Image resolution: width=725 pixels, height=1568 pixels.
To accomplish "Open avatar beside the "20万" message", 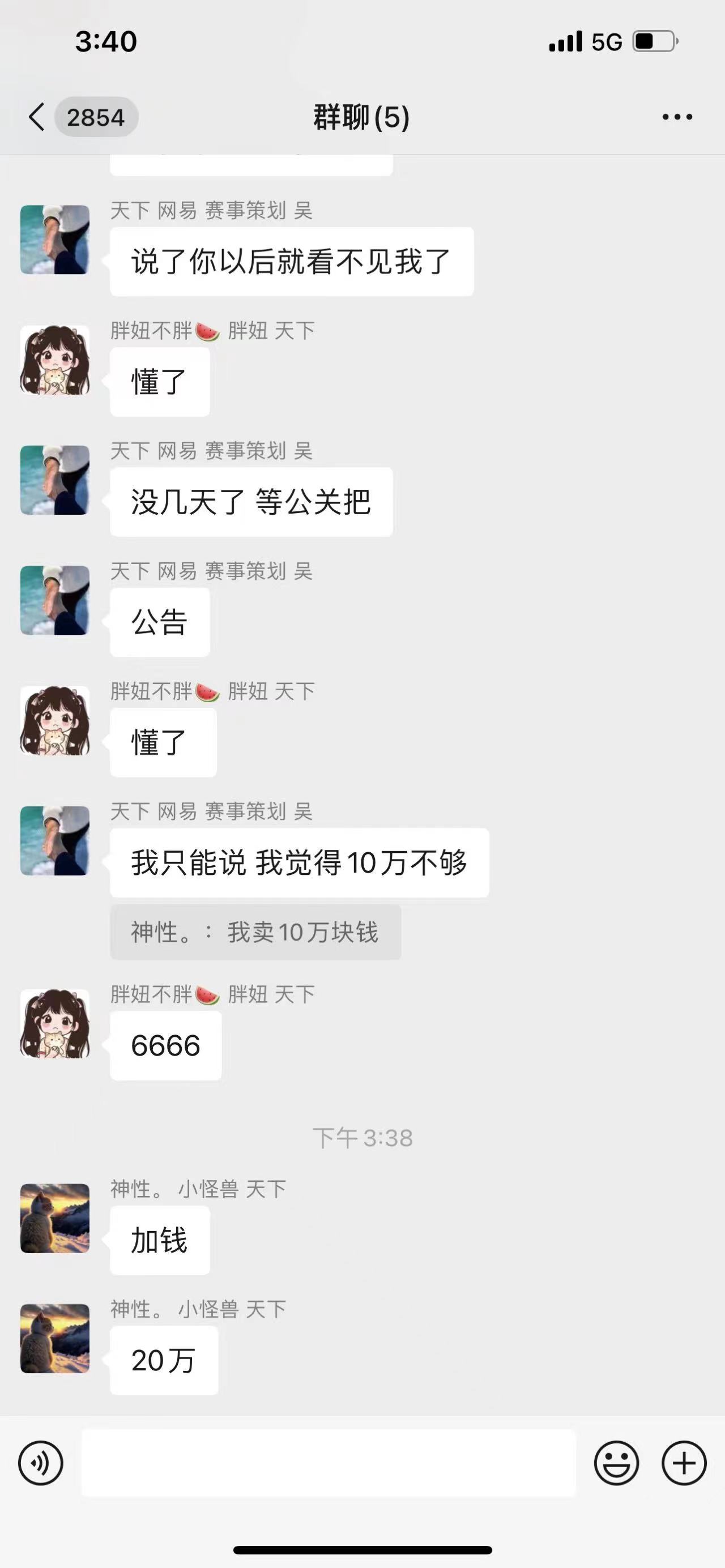I will click(x=55, y=1338).
